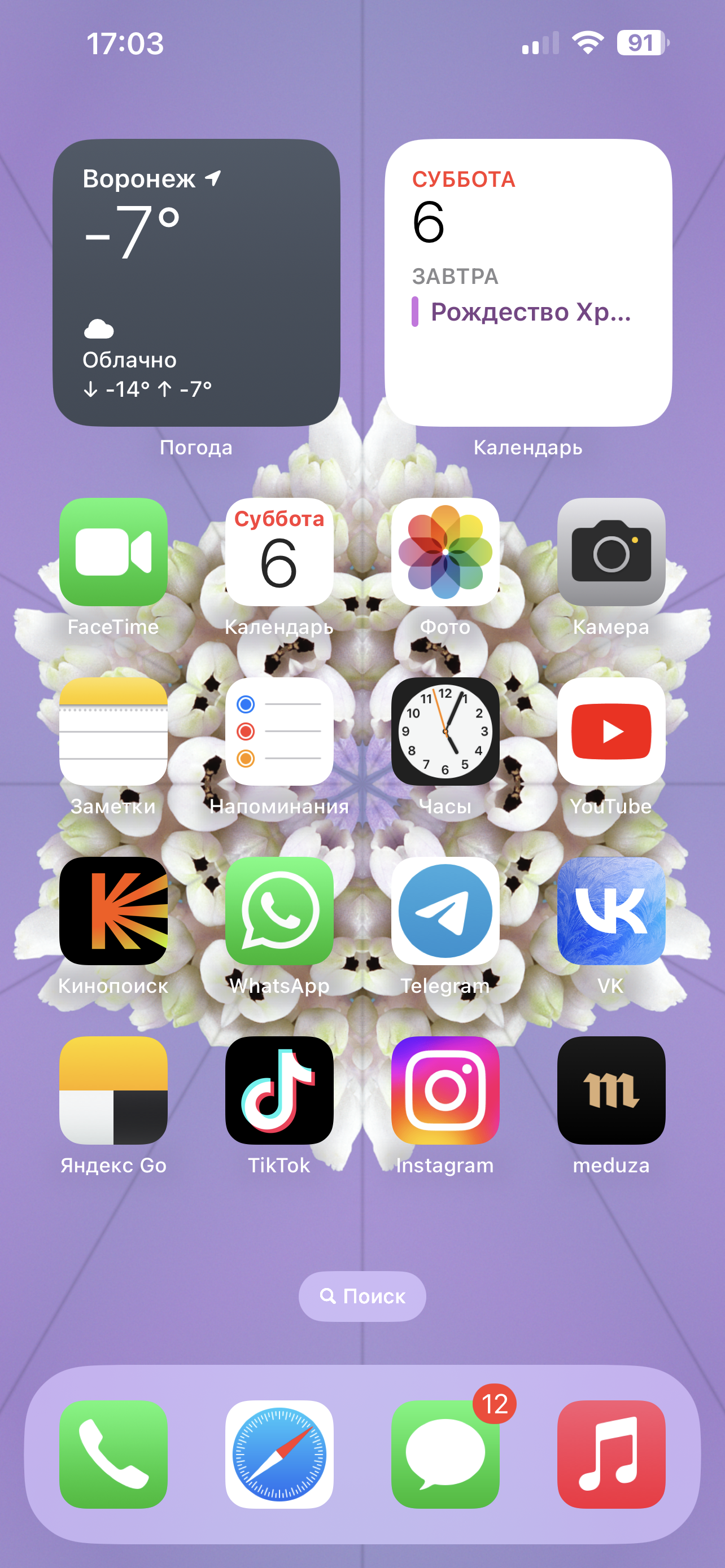Open Messages with 12 unread badge
Image resolution: width=725 pixels, height=1568 pixels.
pos(445,1454)
